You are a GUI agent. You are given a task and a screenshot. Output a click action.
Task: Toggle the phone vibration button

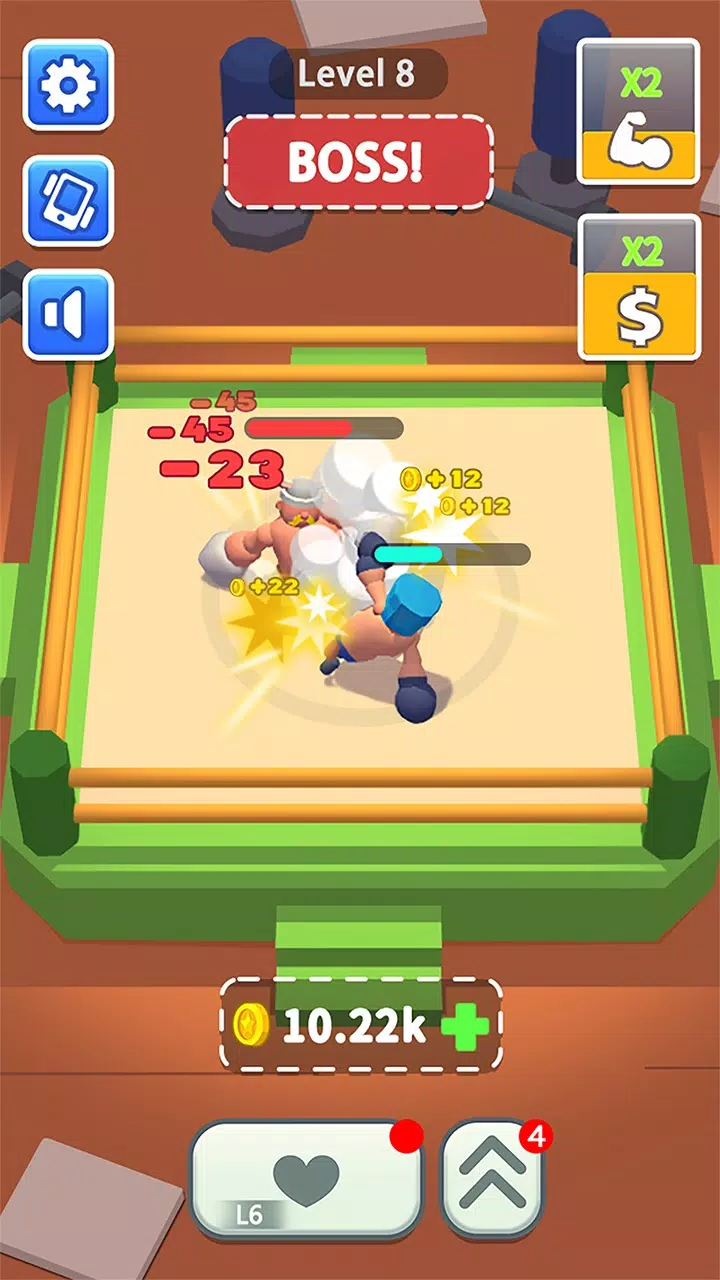[x=68, y=201]
